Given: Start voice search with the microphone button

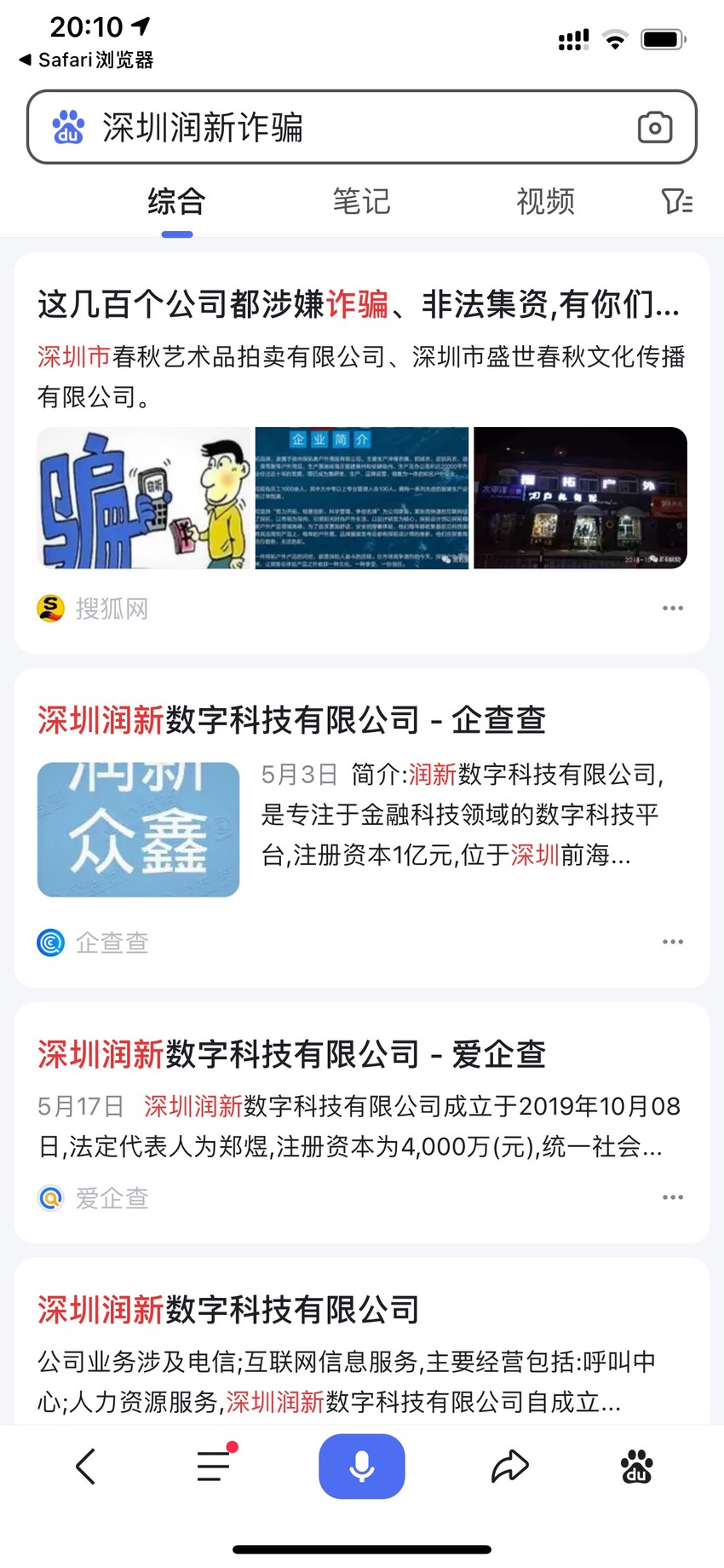Looking at the screenshot, I should [x=362, y=1467].
